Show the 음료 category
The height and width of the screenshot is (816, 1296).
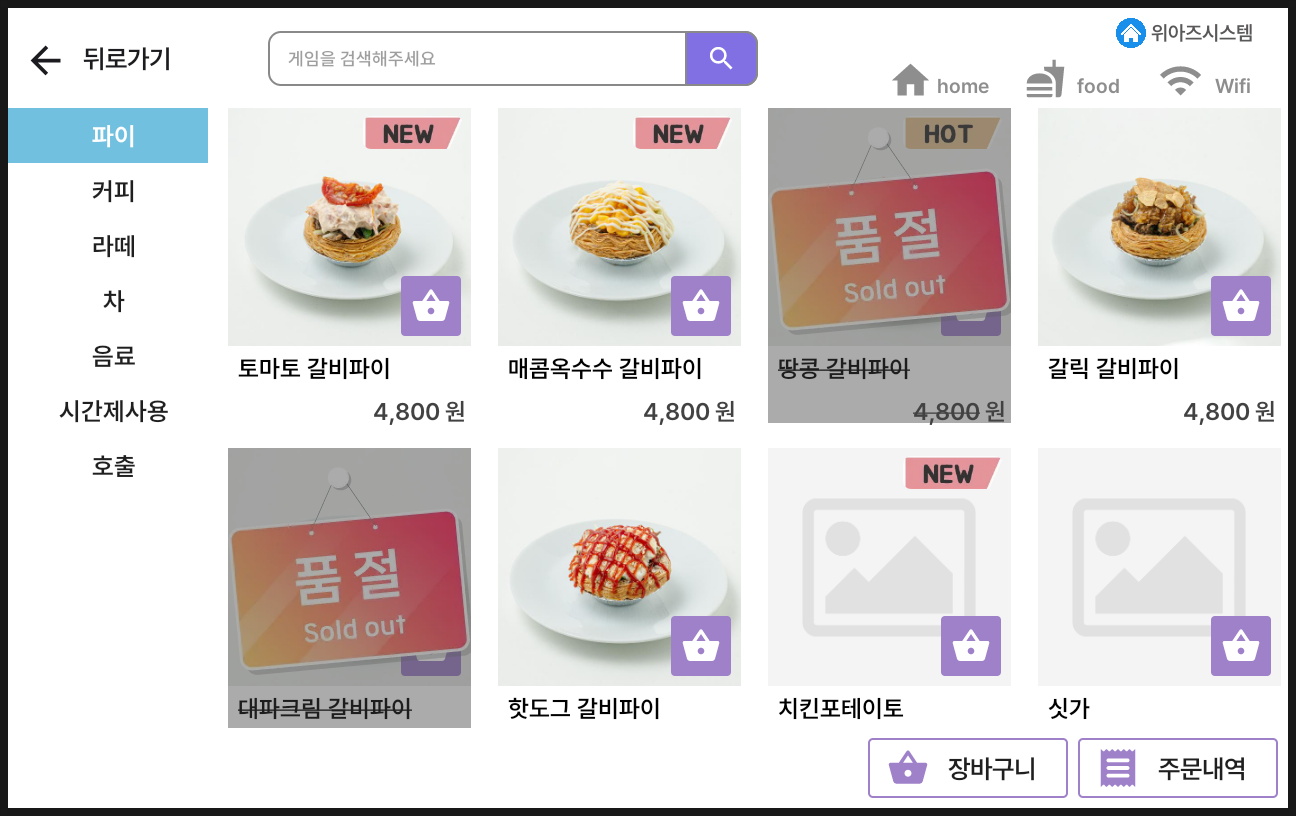(x=113, y=356)
